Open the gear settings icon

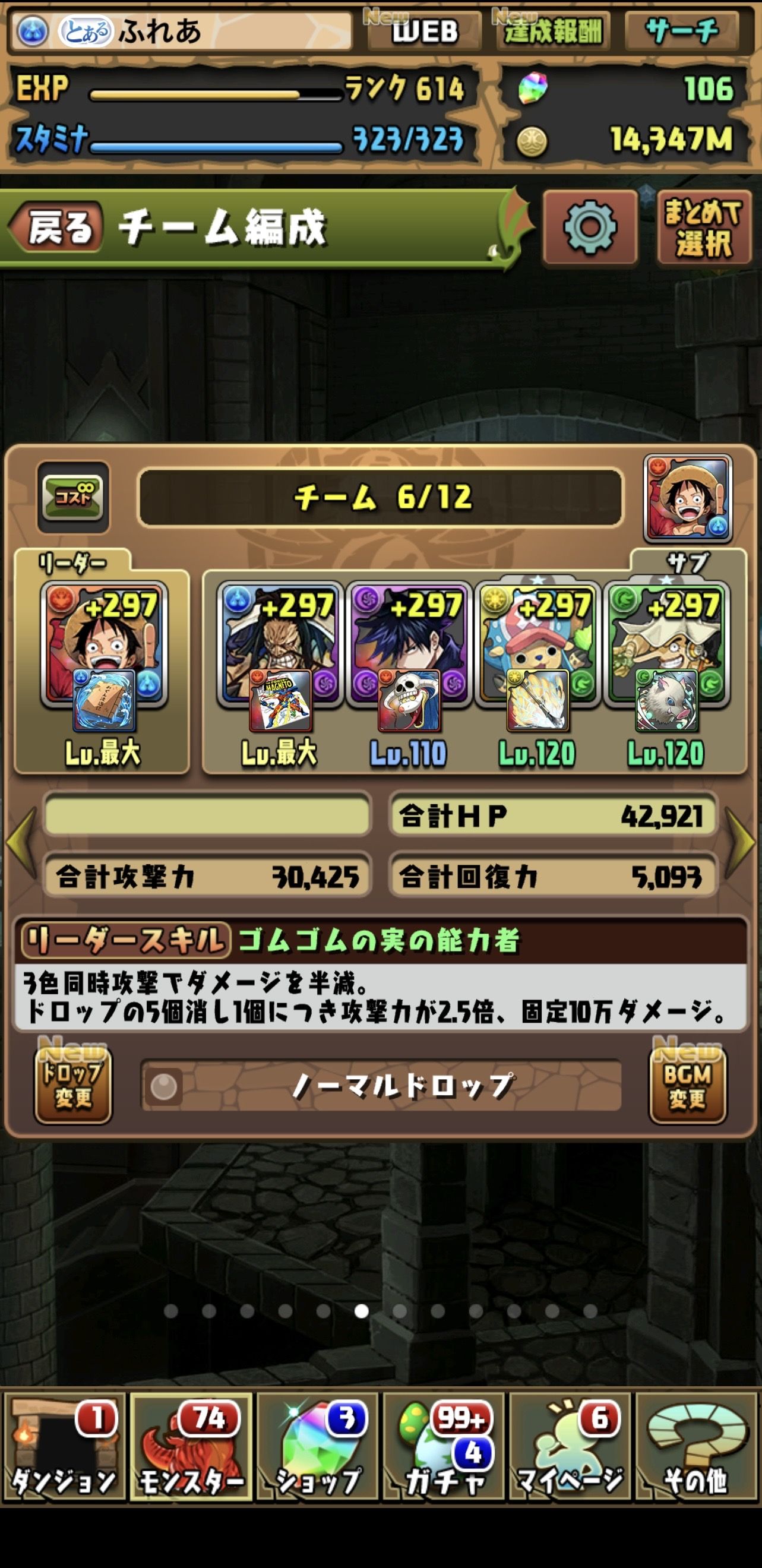click(589, 227)
